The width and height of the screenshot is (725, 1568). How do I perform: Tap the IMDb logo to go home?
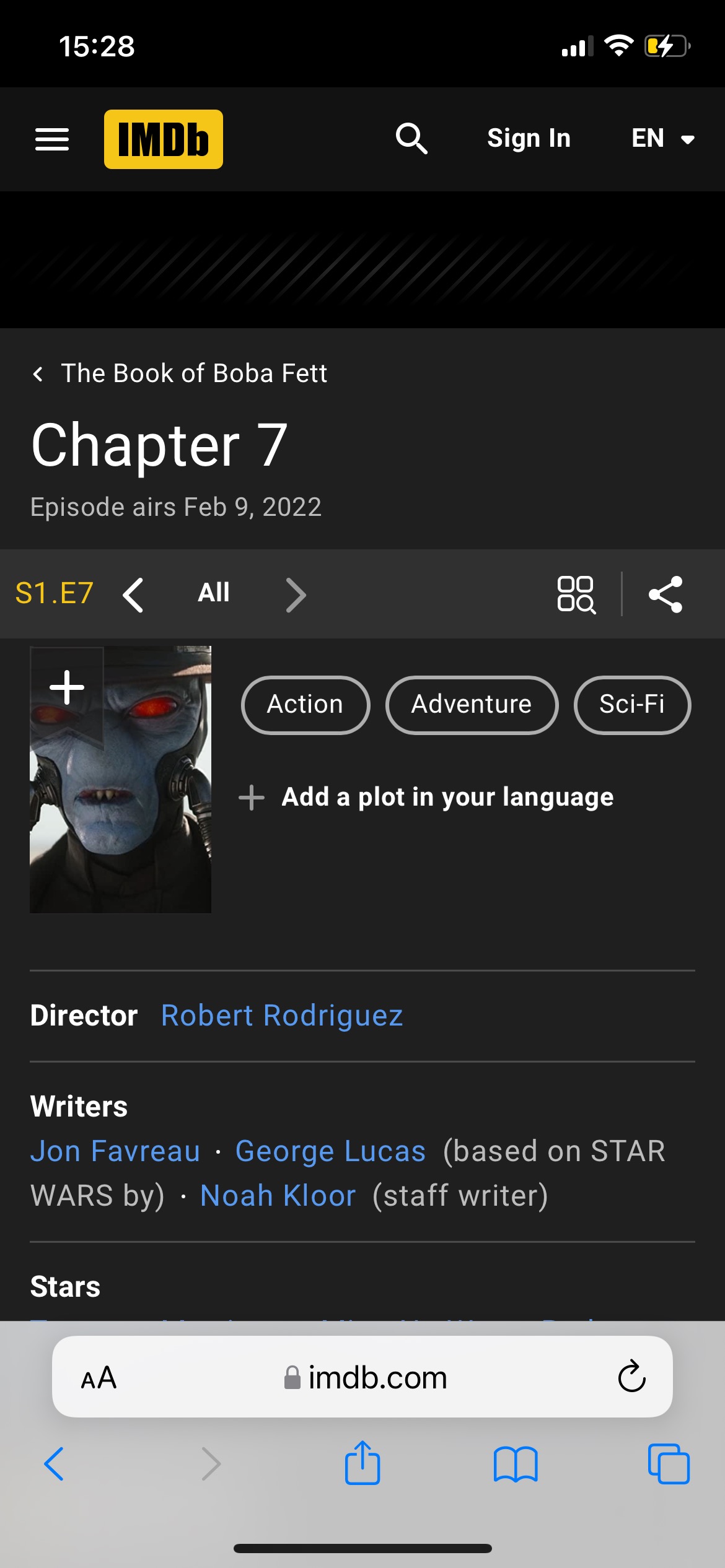tap(164, 139)
